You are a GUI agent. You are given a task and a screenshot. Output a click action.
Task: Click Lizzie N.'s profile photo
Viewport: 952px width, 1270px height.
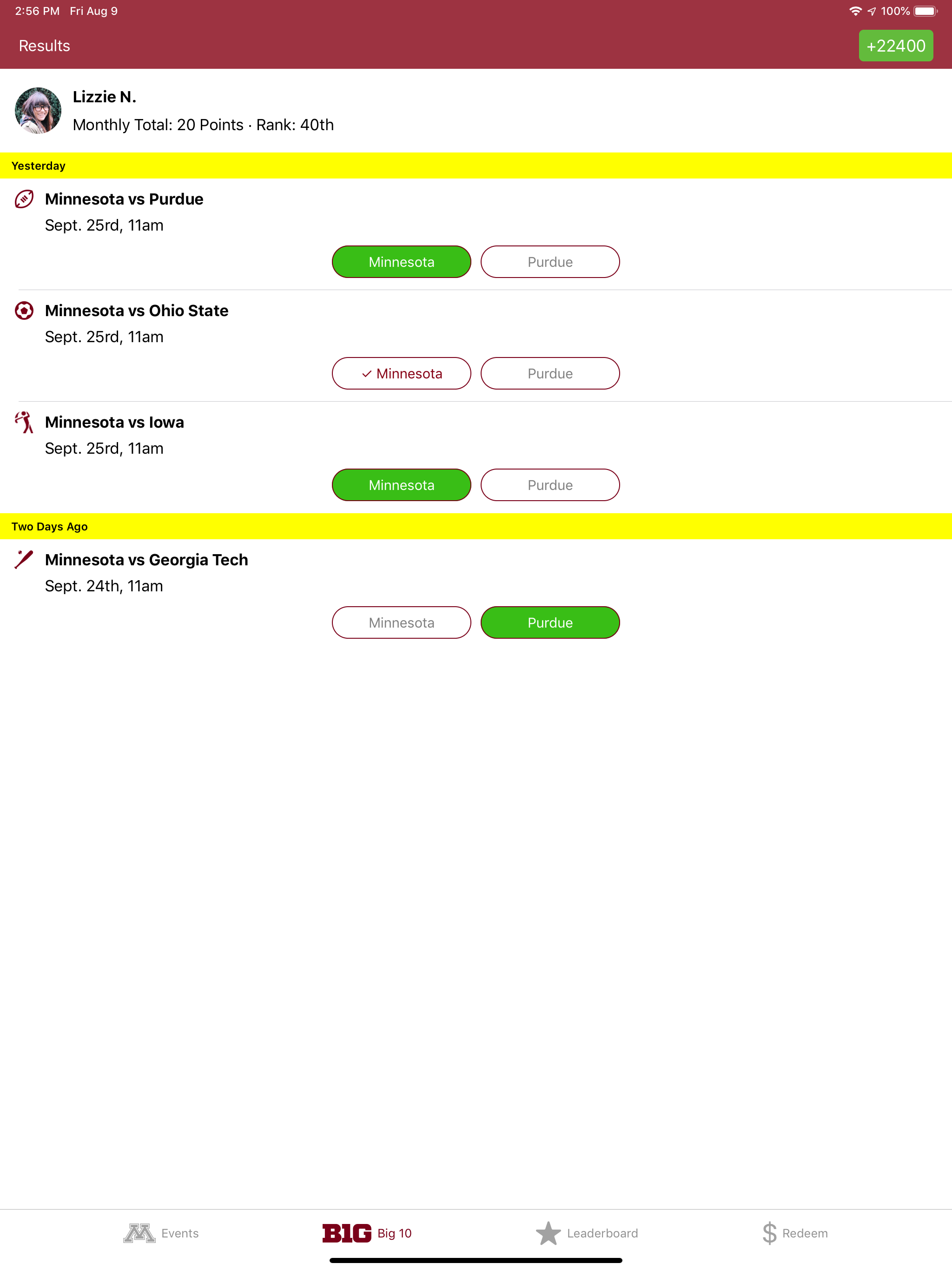coord(37,110)
